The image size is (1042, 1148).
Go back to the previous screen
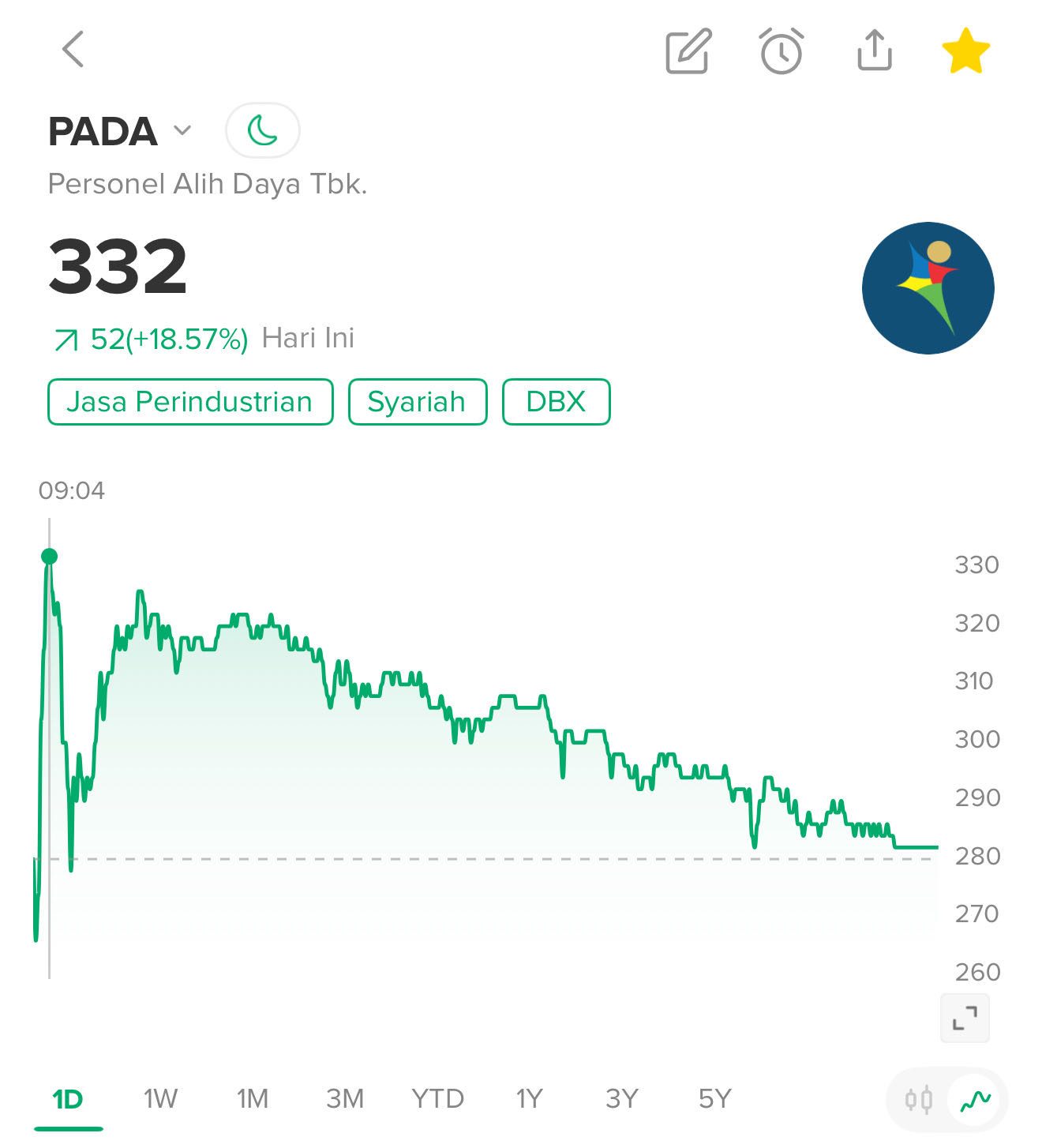[x=73, y=50]
